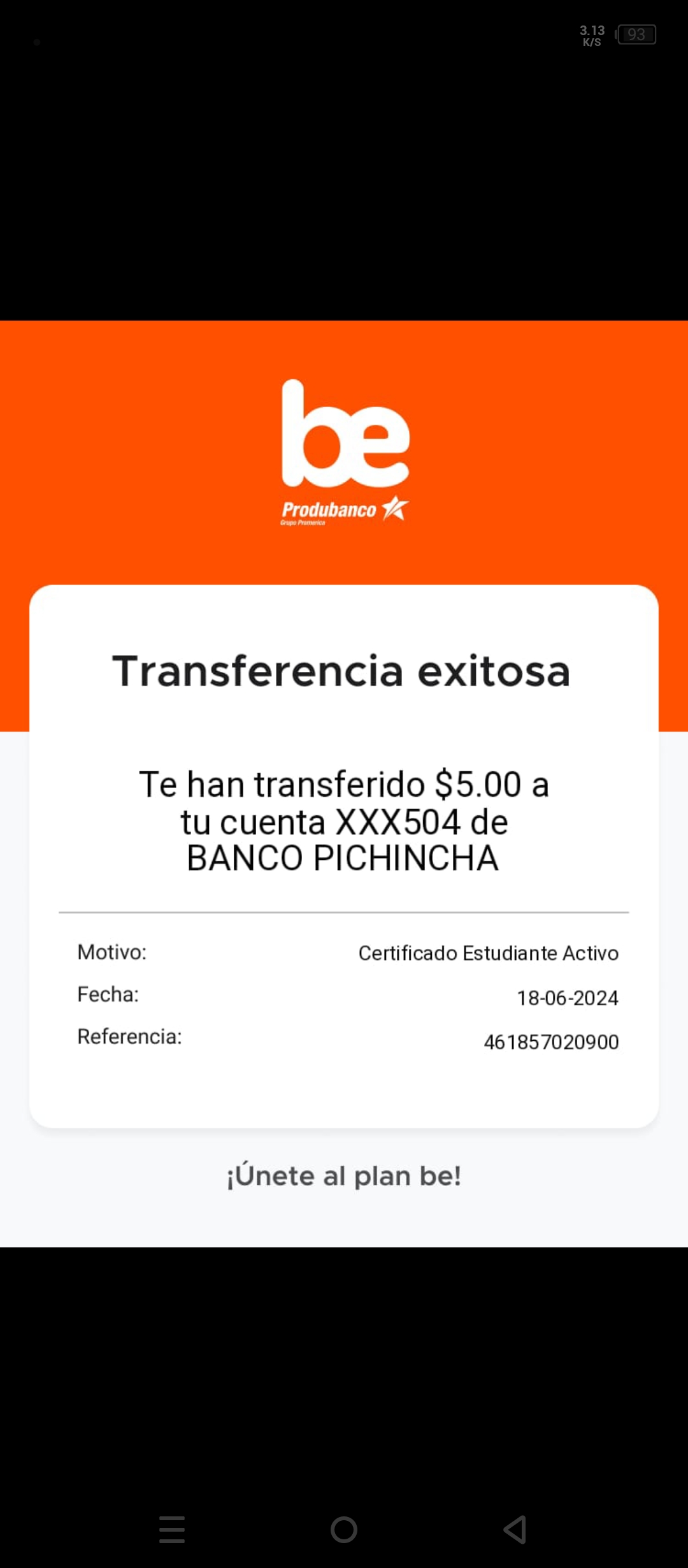Go back using the navigation bar

coord(515,1529)
